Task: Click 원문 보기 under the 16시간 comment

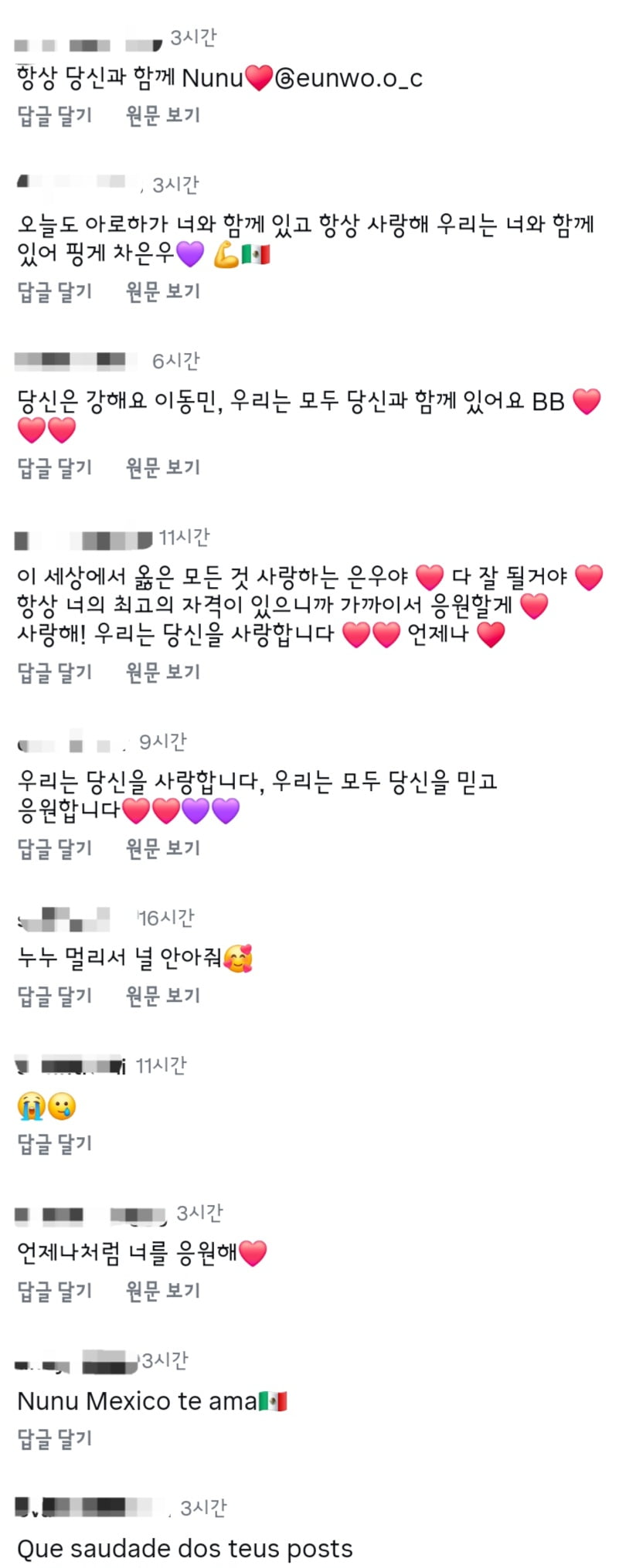Action: point(161,995)
